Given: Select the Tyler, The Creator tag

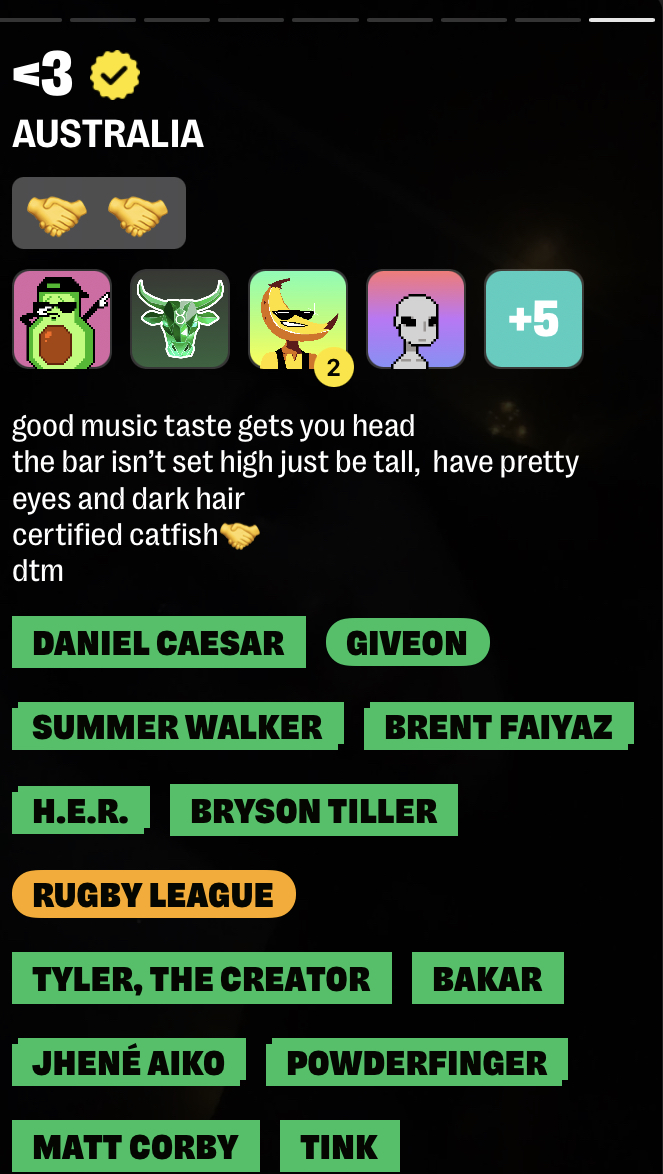Looking at the screenshot, I should [201, 978].
